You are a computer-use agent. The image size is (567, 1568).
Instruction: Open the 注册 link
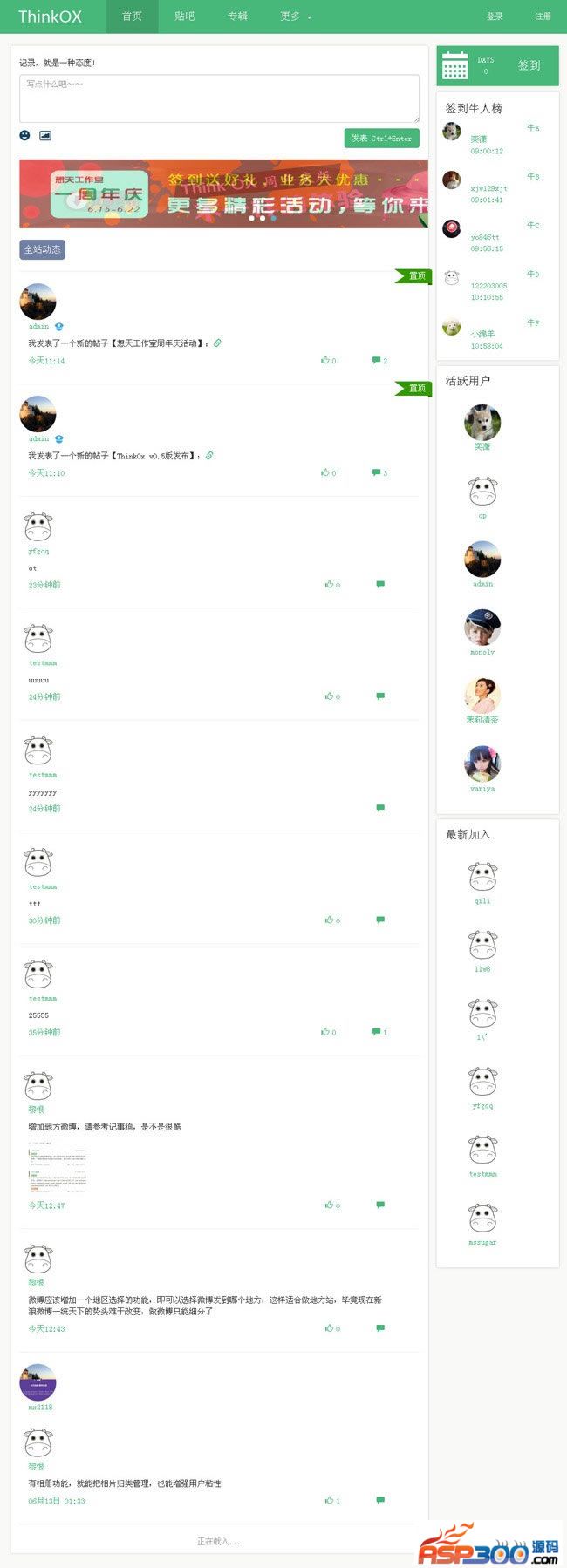point(543,17)
